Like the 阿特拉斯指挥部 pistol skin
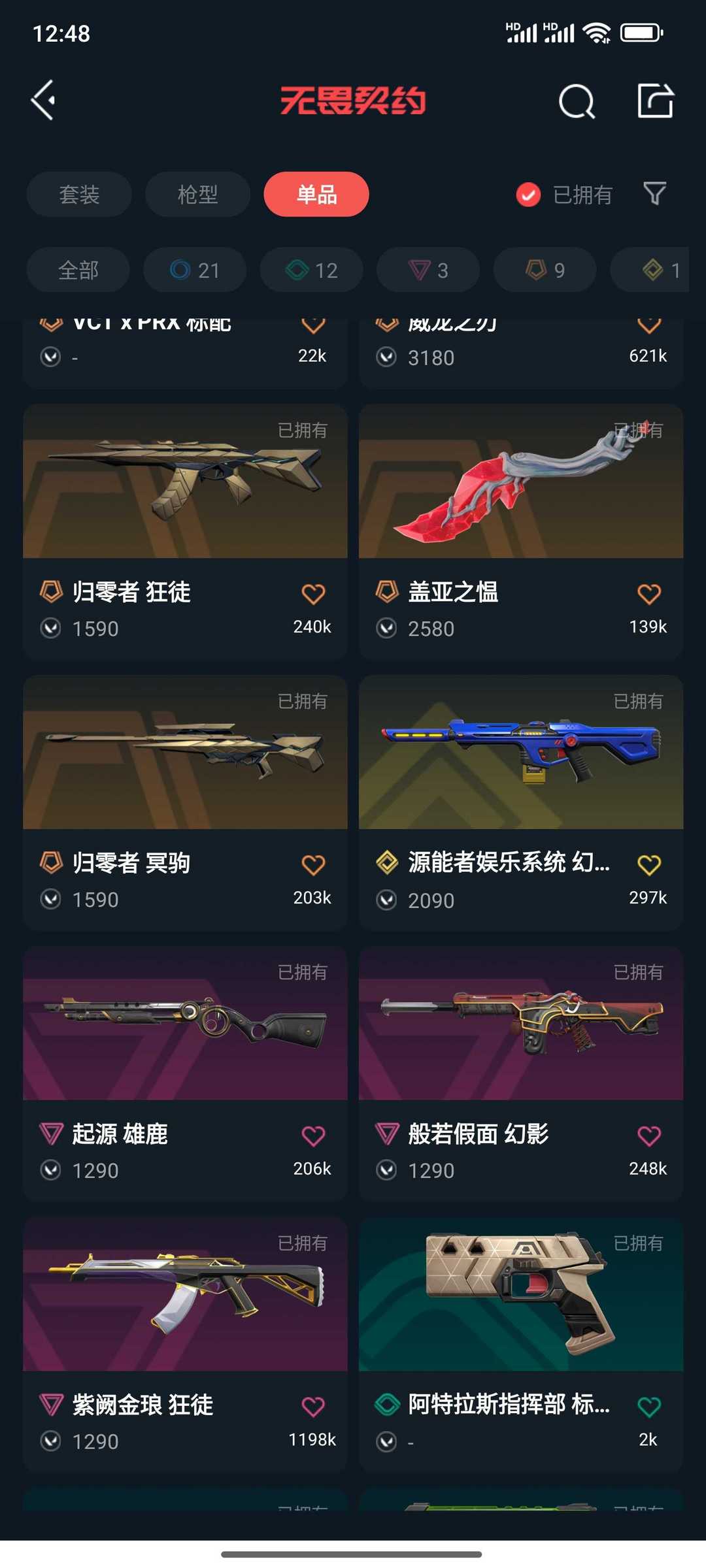 pos(649,1407)
